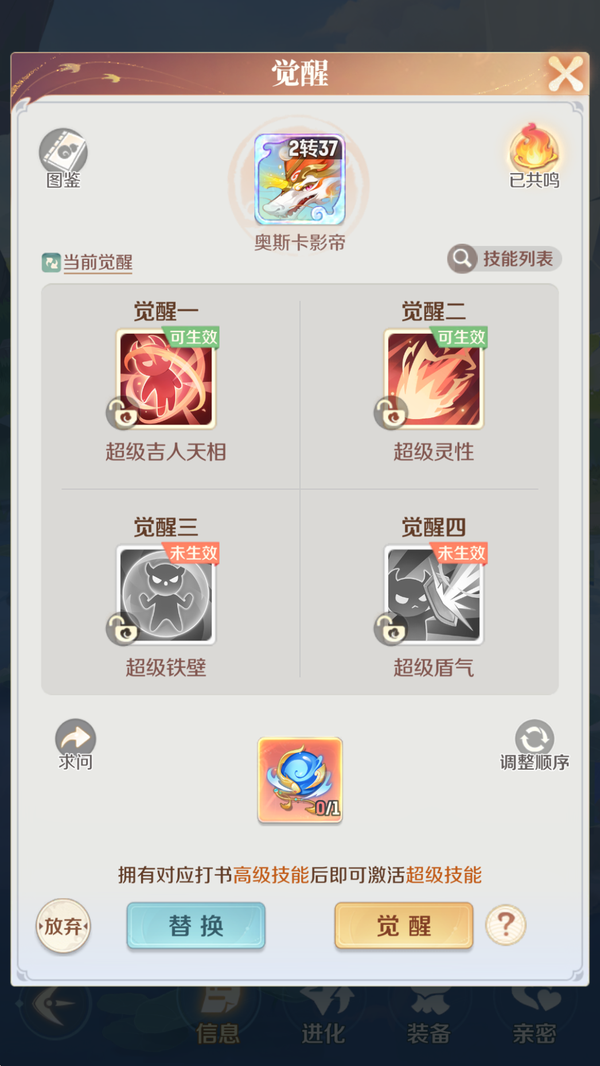Close the 觉醒 dialog
600x1066 pixels.
click(565, 74)
